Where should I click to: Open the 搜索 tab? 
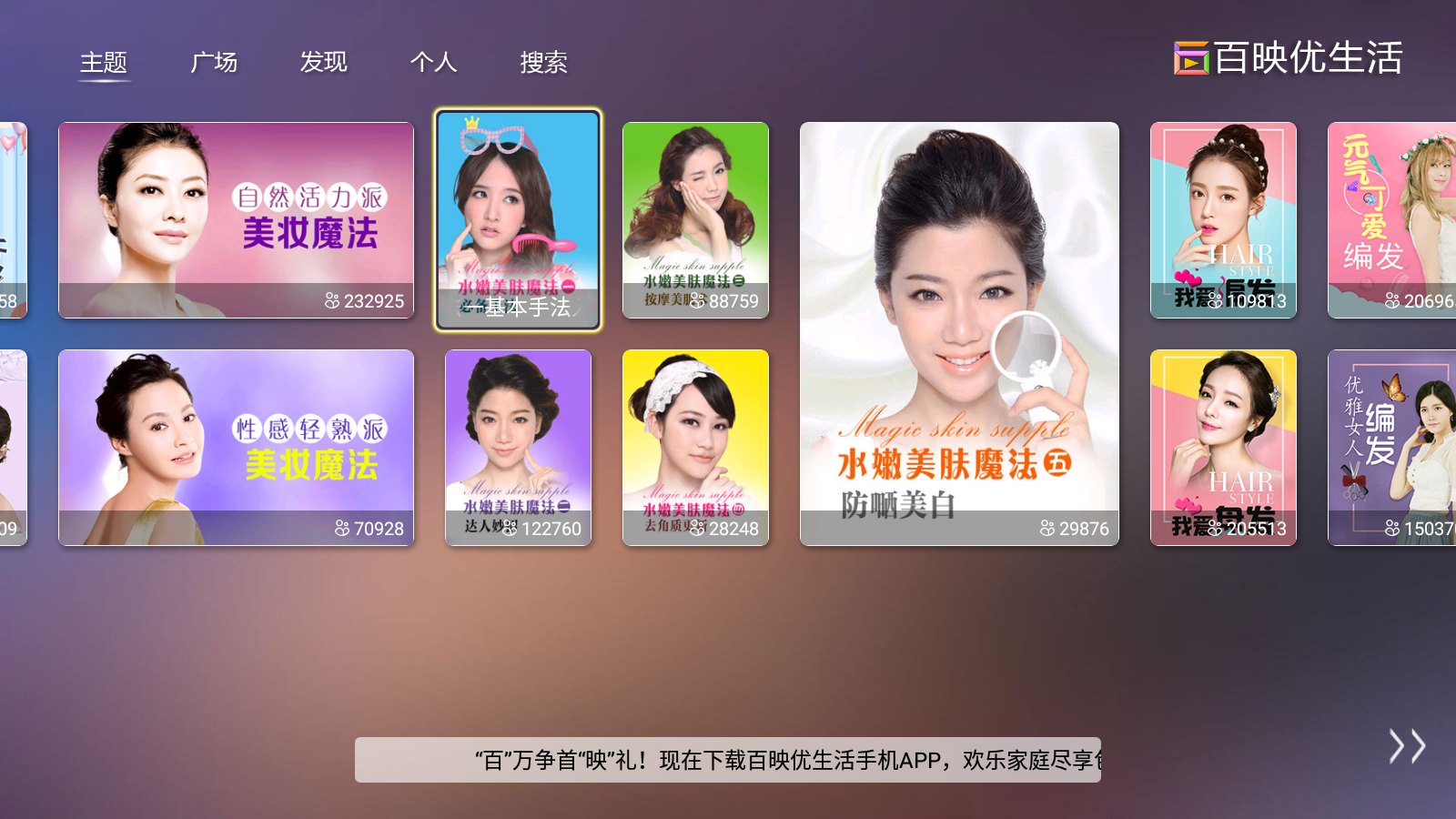(544, 62)
